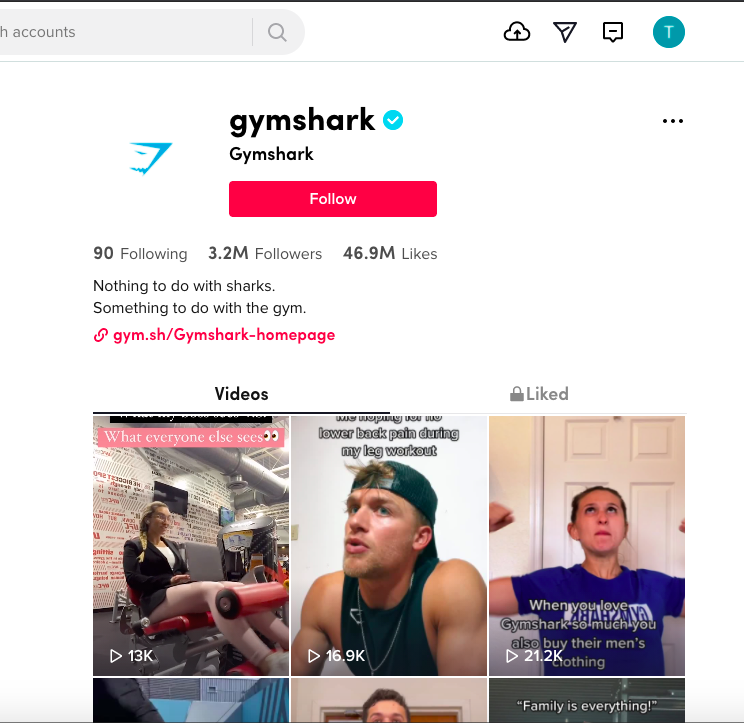Image resolution: width=744 pixels, height=723 pixels.
Task: Switch to the Liked tab
Action: pyautogui.click(x=539, y=394)
